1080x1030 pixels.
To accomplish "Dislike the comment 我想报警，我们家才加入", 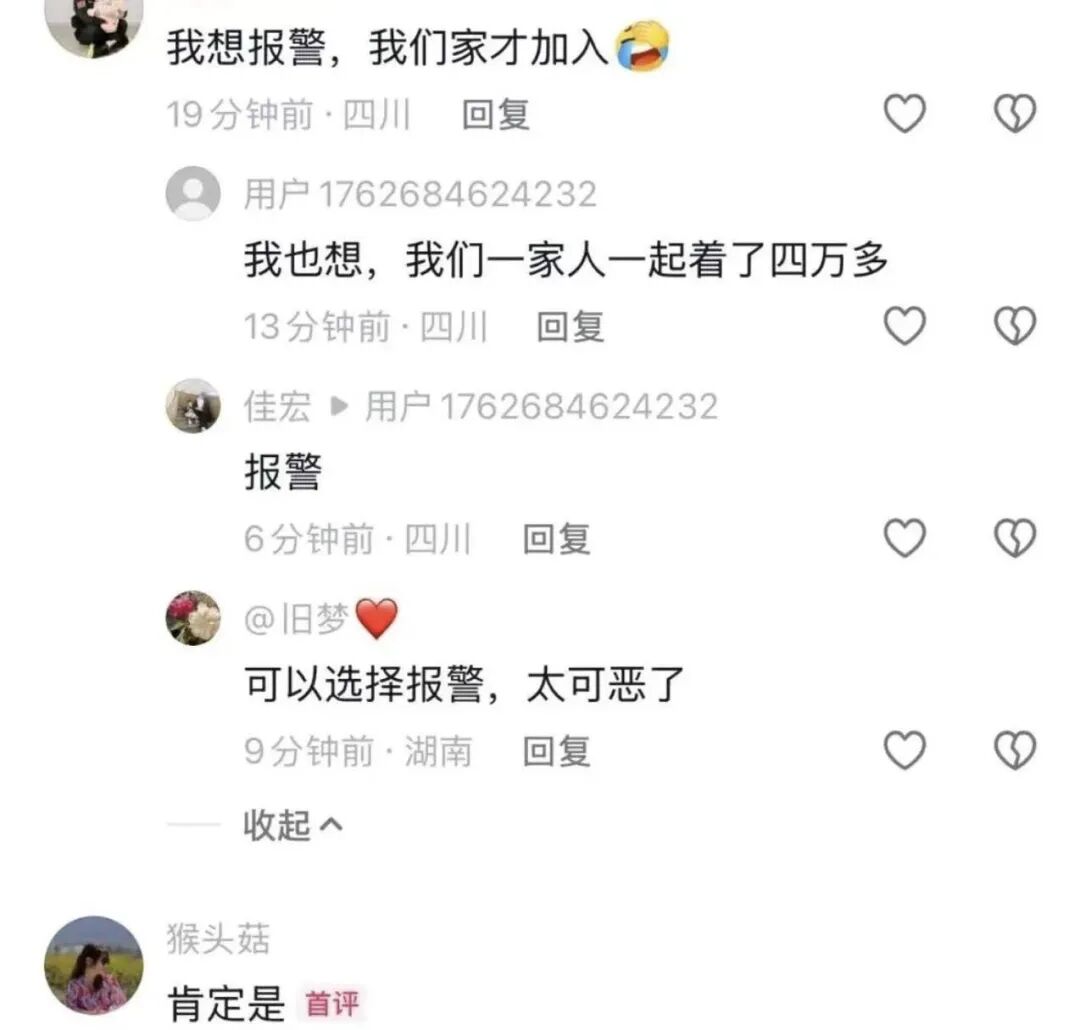I will pyautogui.click(x=1014, y=115).
